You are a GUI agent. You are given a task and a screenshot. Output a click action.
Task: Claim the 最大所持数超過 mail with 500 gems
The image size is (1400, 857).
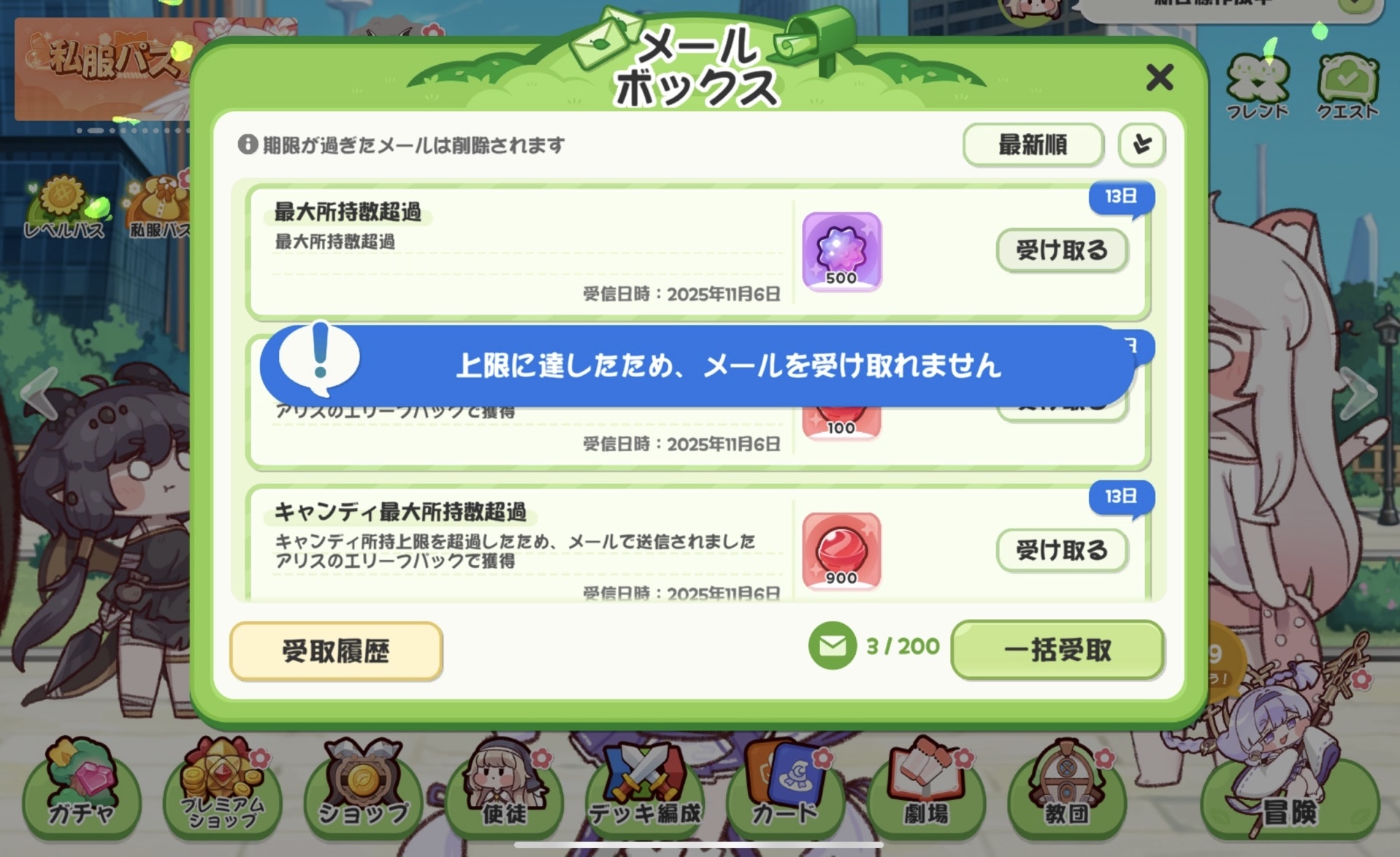[1062, 250]
